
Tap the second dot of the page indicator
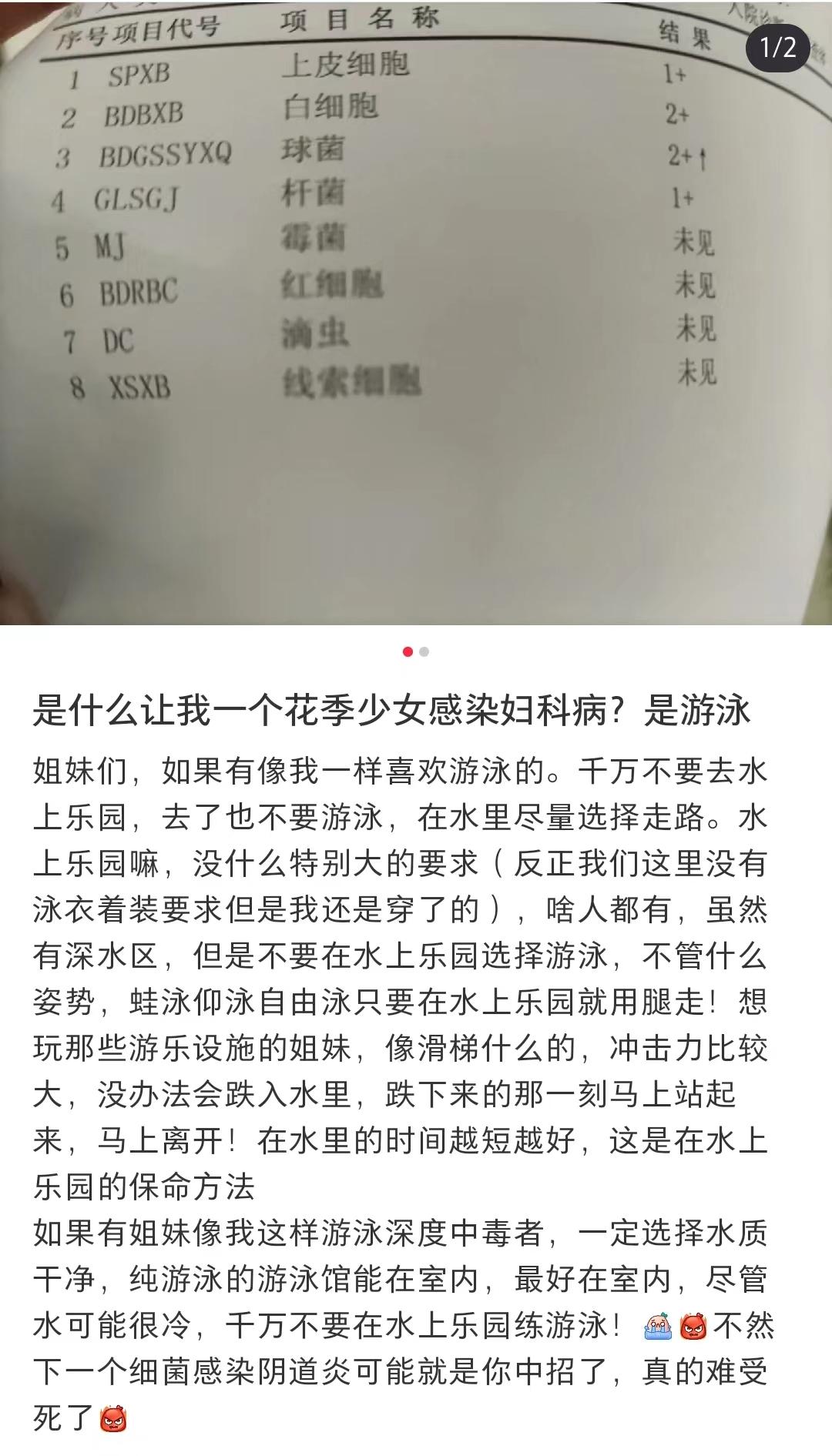pos(424,652)
